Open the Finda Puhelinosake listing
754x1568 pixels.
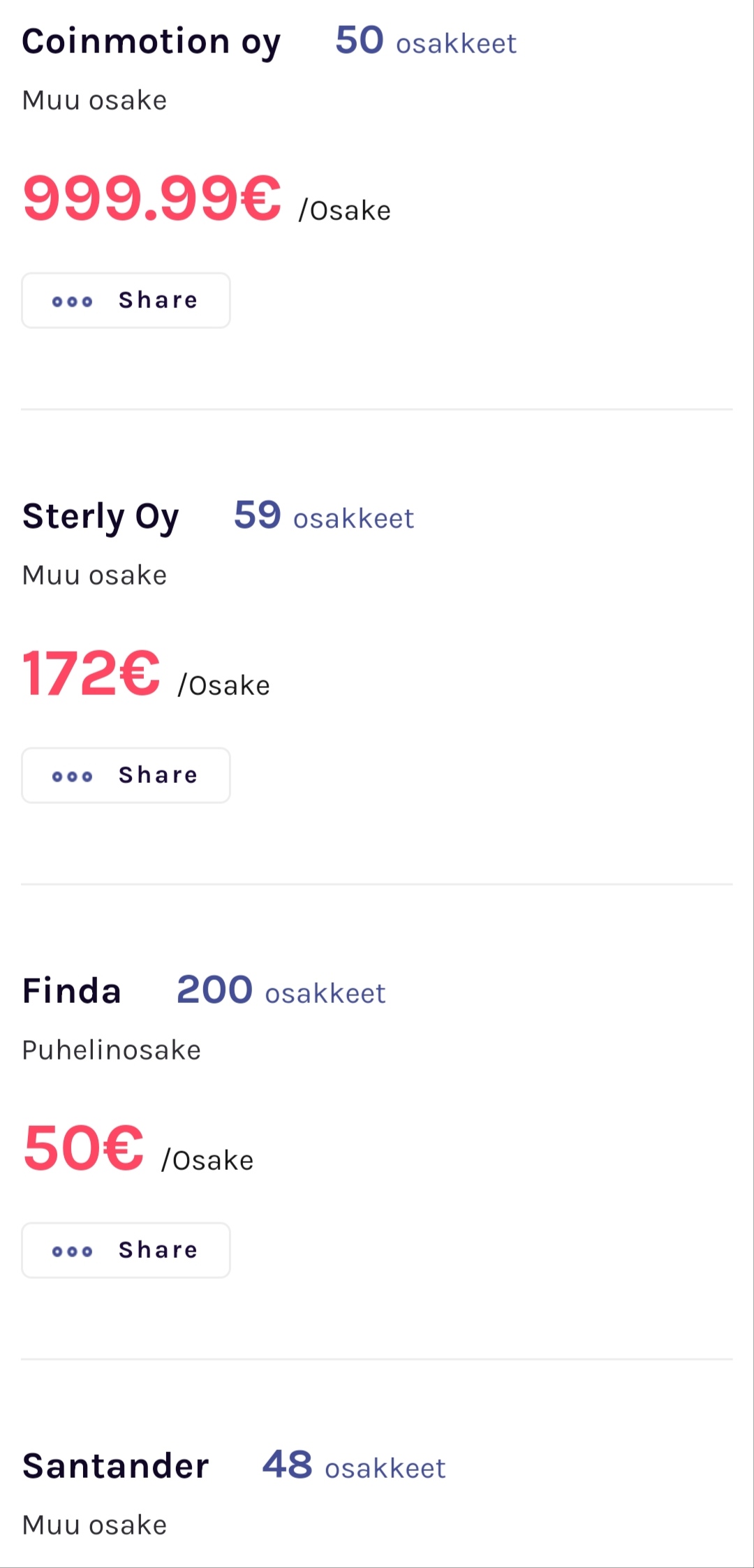(72, 991)
